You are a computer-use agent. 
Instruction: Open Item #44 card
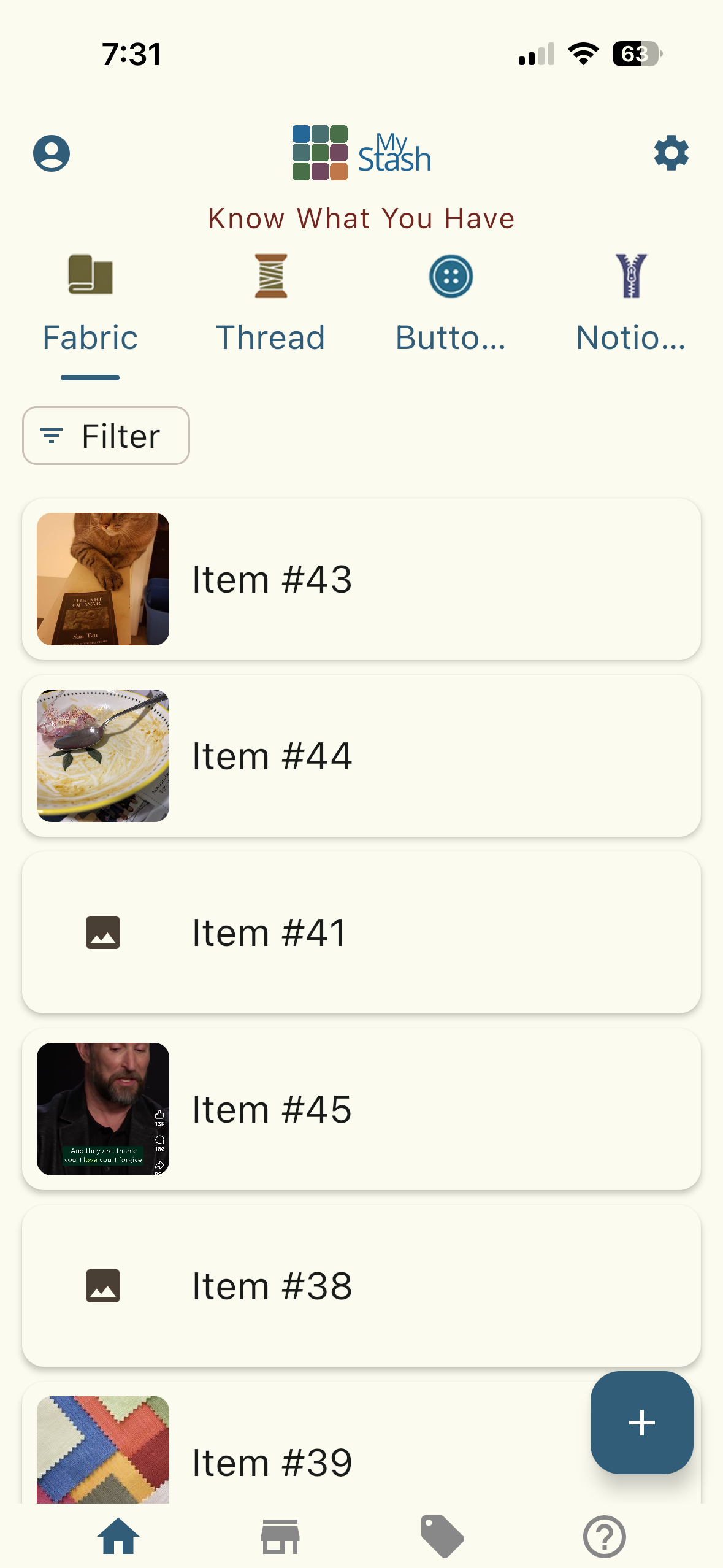pyautogui.click(x=361, y=755)
